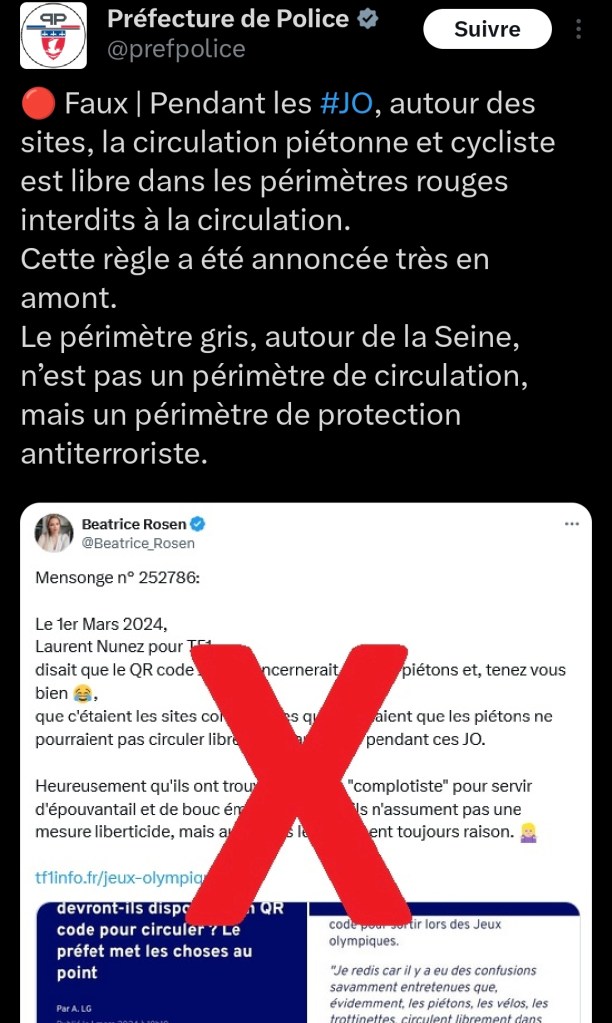Follow Préfecture de Police with Suivre
This screenshot has height=1023, width=612.
coord(487,30)
